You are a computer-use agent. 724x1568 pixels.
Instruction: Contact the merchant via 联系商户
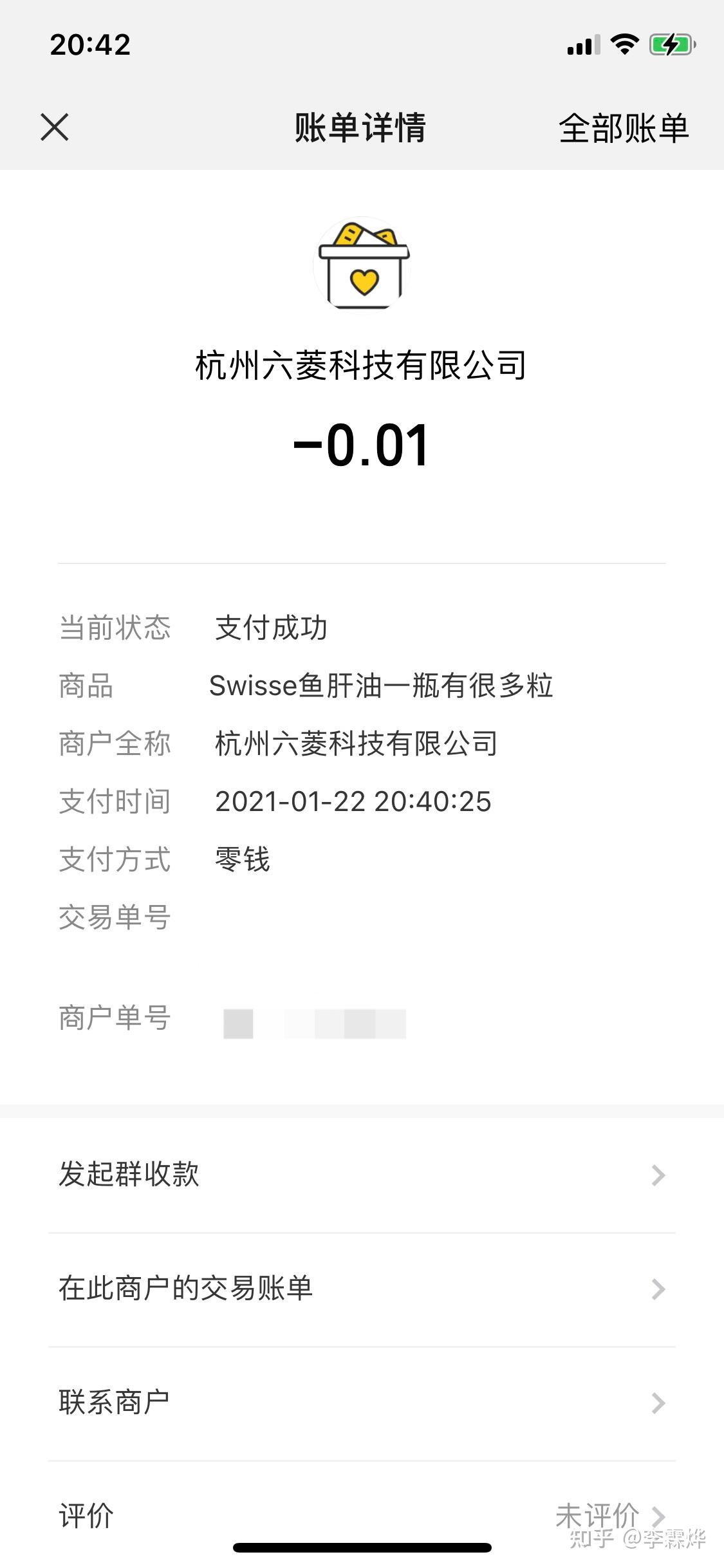(115, 1402)
